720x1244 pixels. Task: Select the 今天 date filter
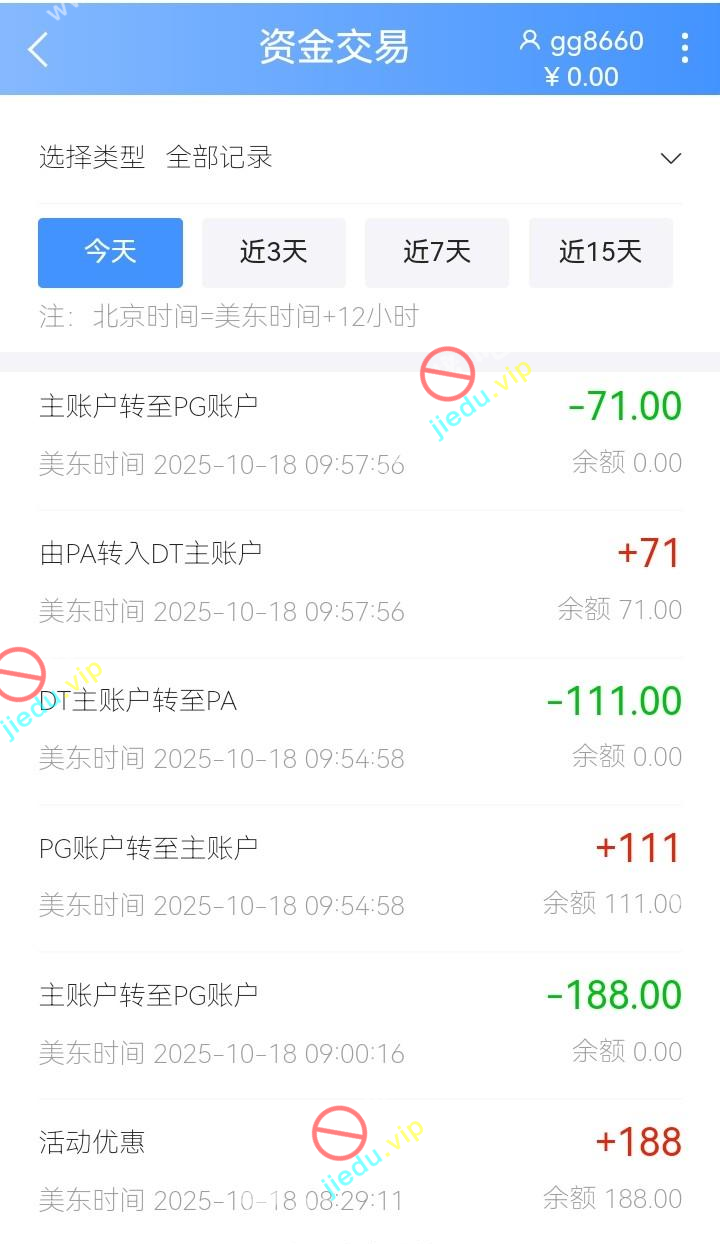tap(110, 252)
